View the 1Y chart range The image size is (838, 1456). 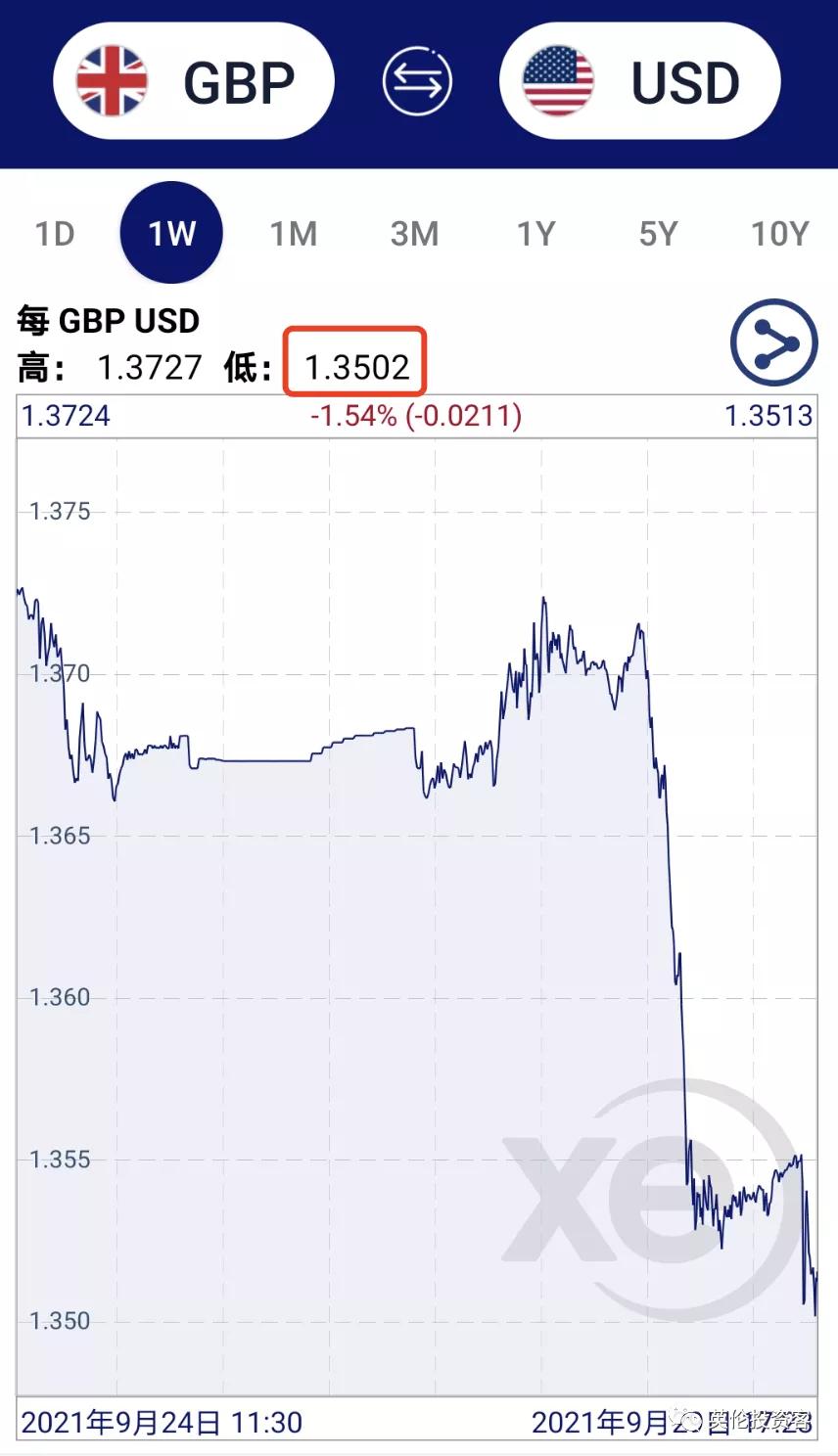(x=535, y=234)
